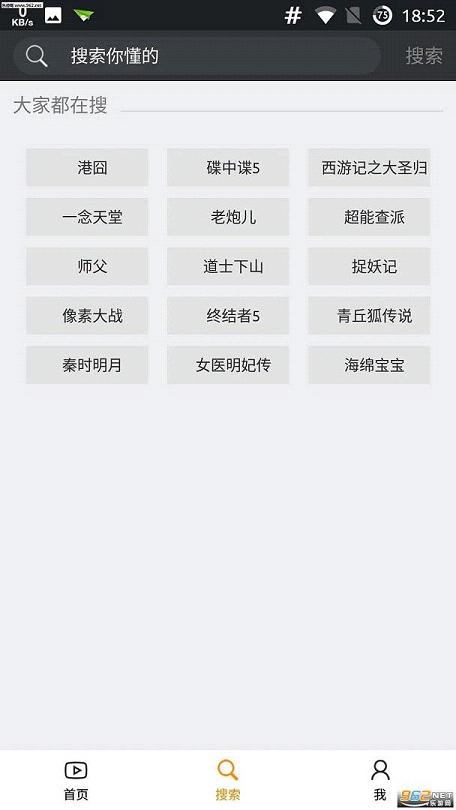
Task: Search for 一念天堂
Action: click(87, 217)
